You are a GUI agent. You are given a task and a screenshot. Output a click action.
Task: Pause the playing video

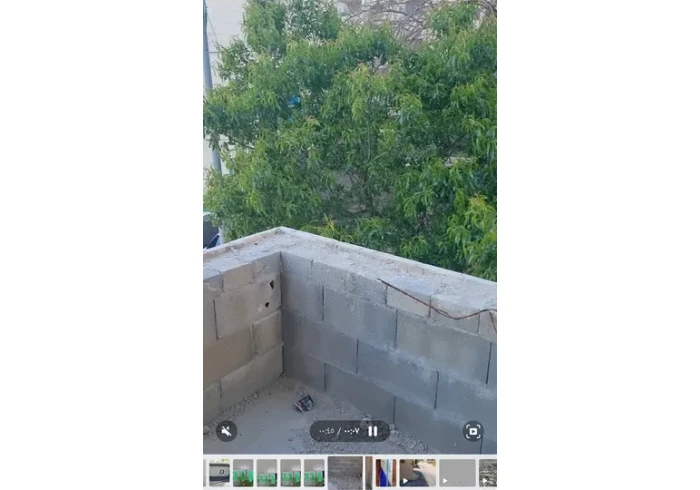point(373,431)
